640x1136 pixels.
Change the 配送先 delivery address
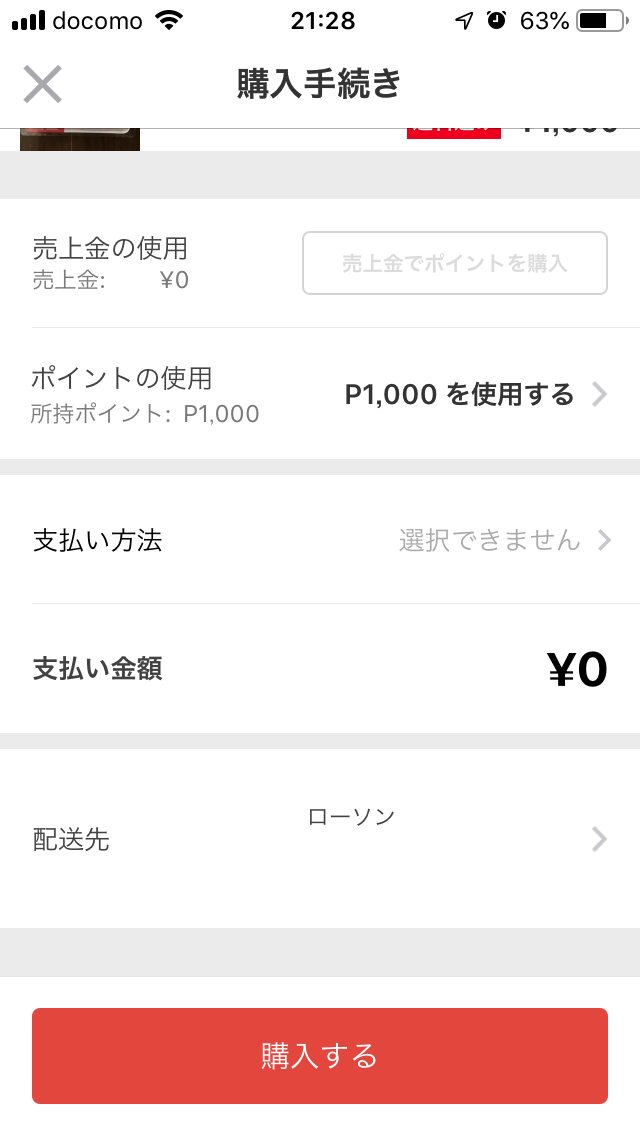[x=320, y=838]
